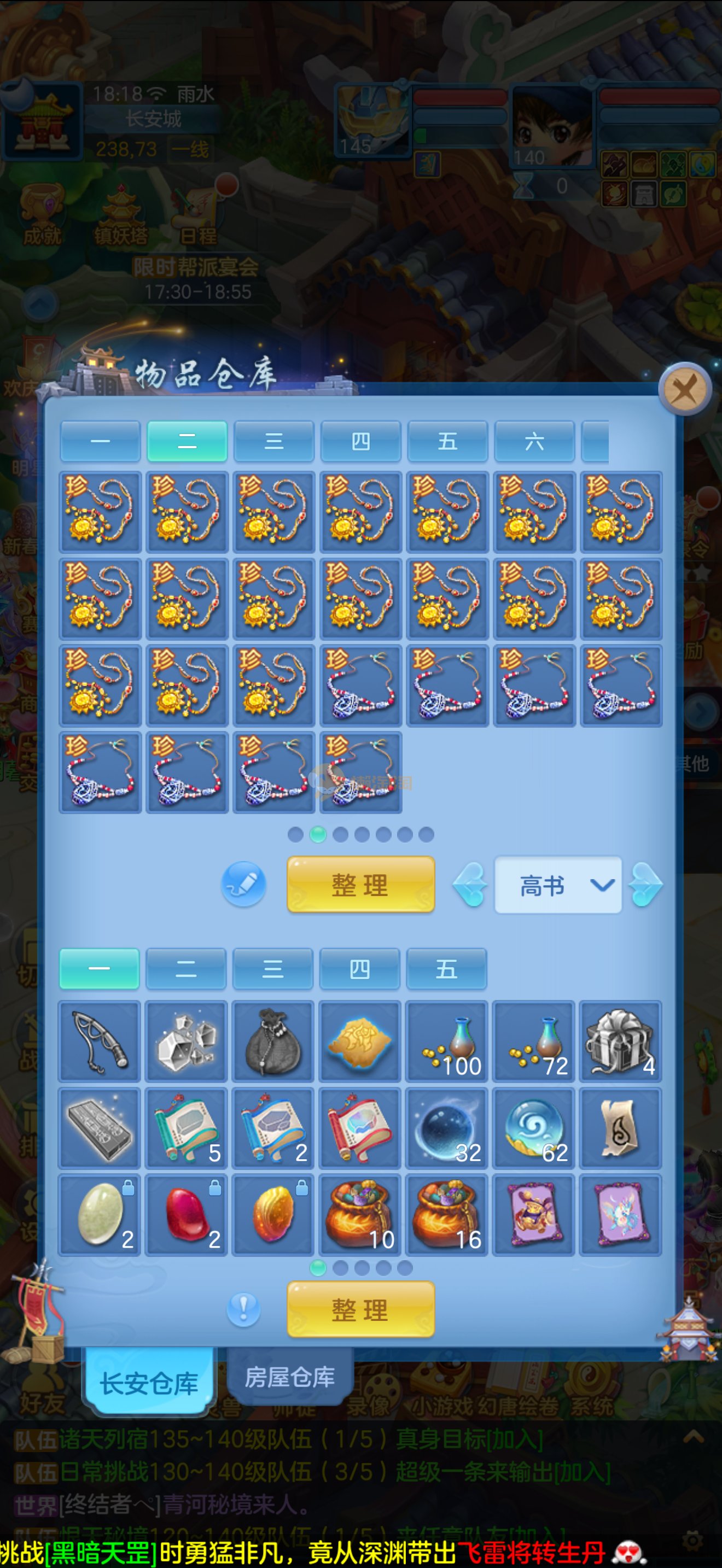722x1568 pixels.
Task: Select the fishing rod item in backpack
Action: coord(100,1042)
